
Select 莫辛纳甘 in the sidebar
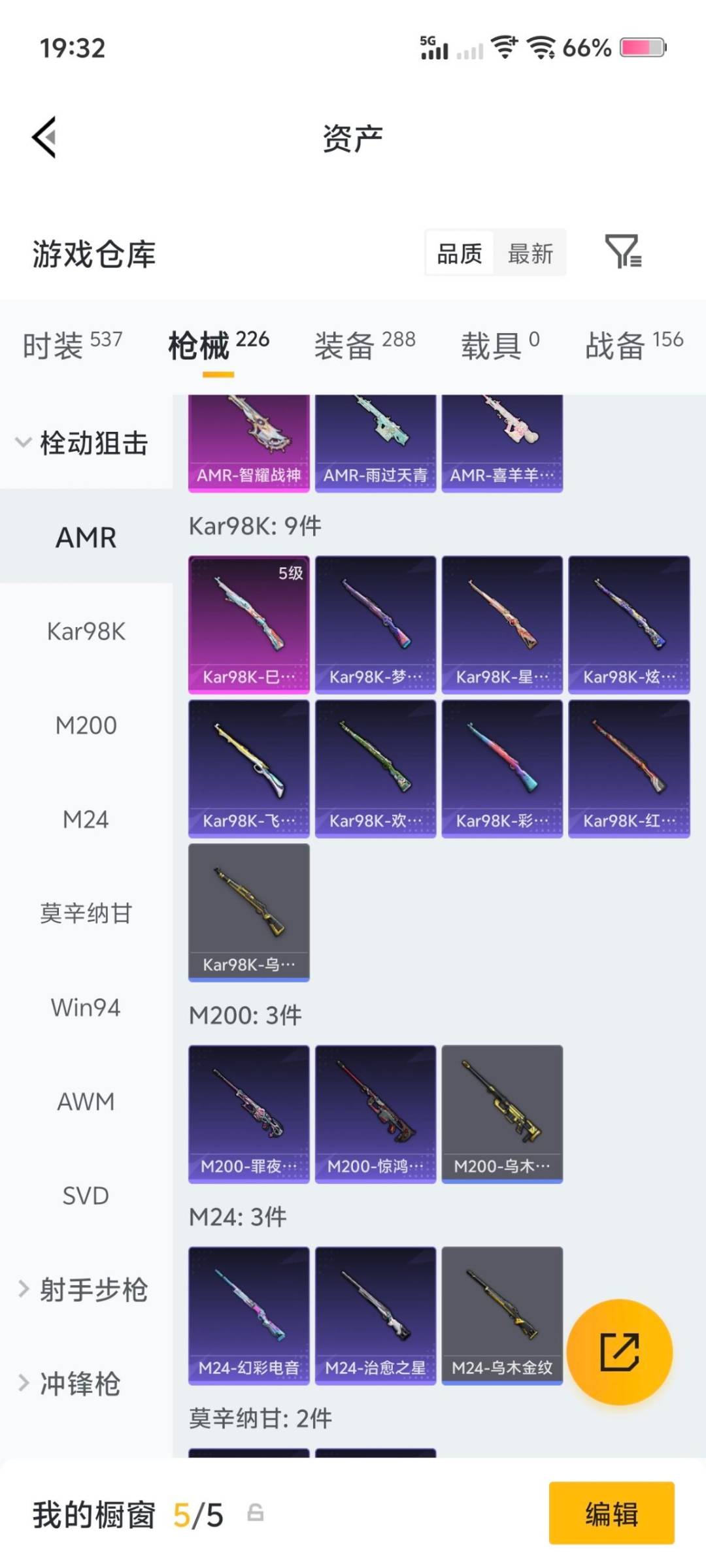[x=86, y=914]
